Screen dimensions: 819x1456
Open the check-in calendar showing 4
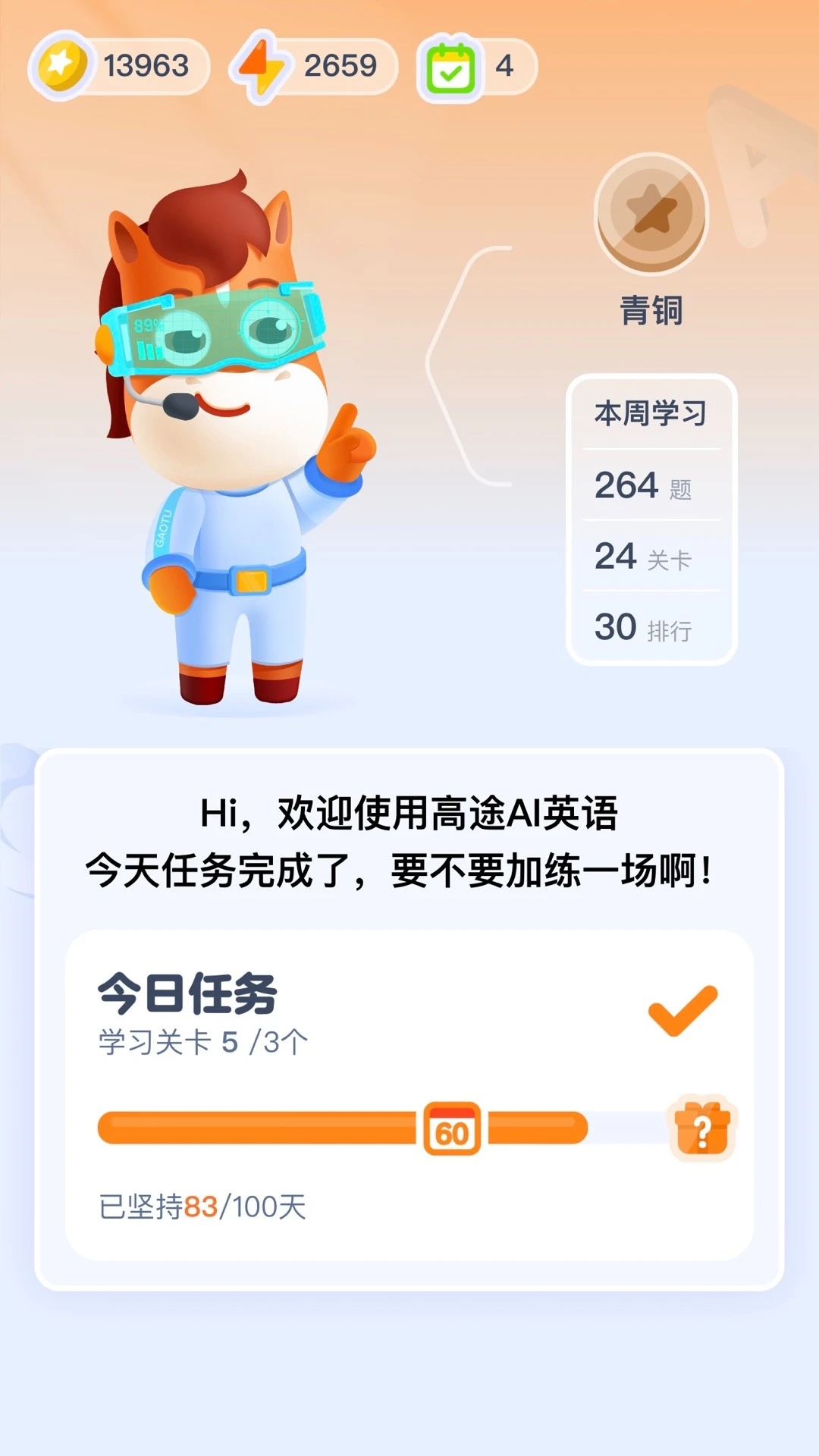tap(476, 67)
